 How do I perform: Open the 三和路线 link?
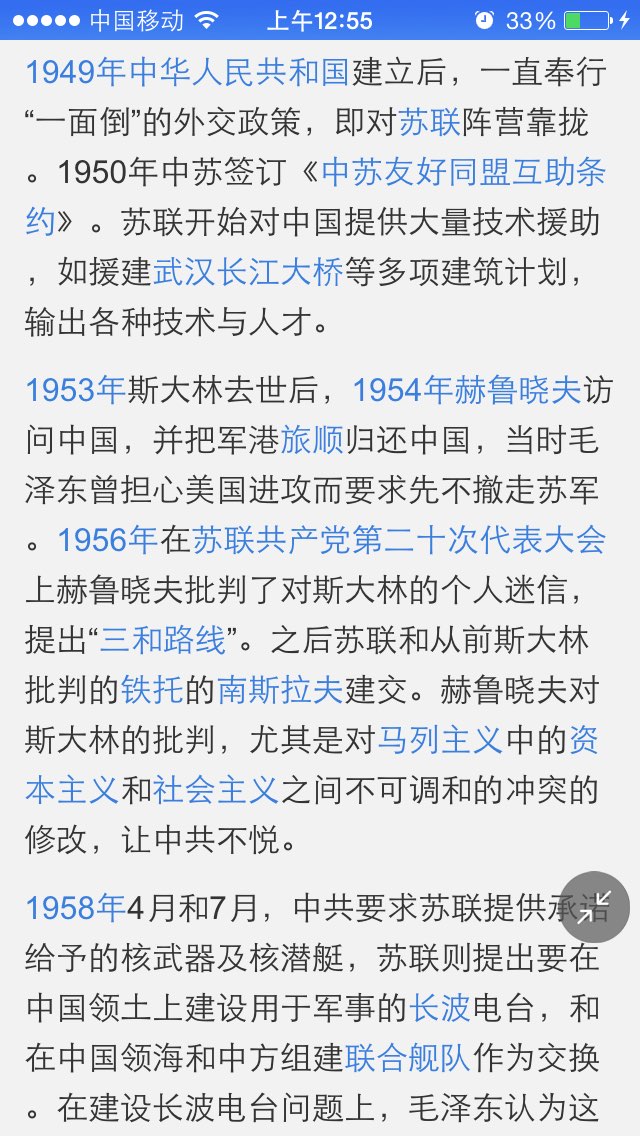[162, 640]
